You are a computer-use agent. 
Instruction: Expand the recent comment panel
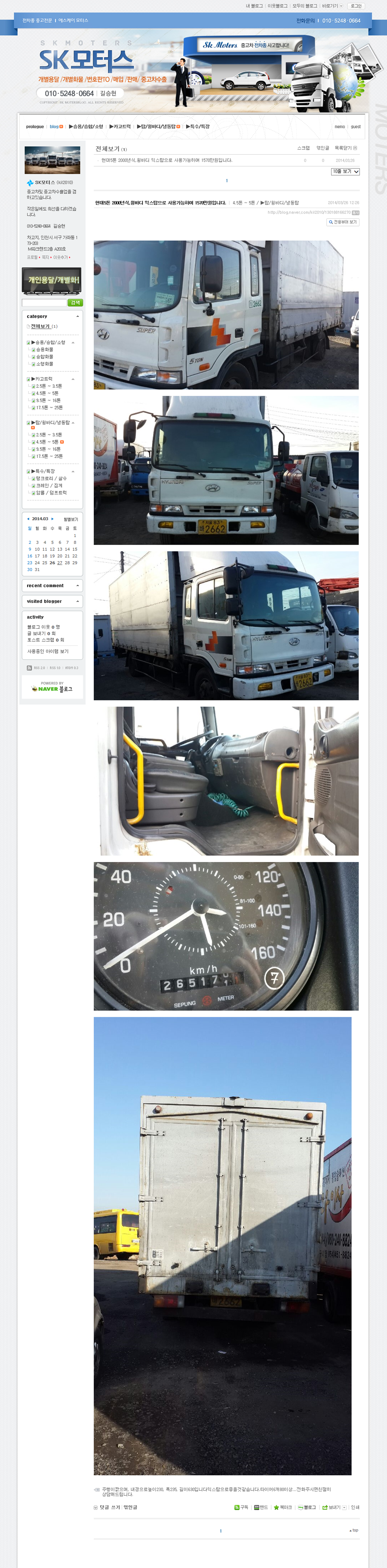(x=77, y=586)
